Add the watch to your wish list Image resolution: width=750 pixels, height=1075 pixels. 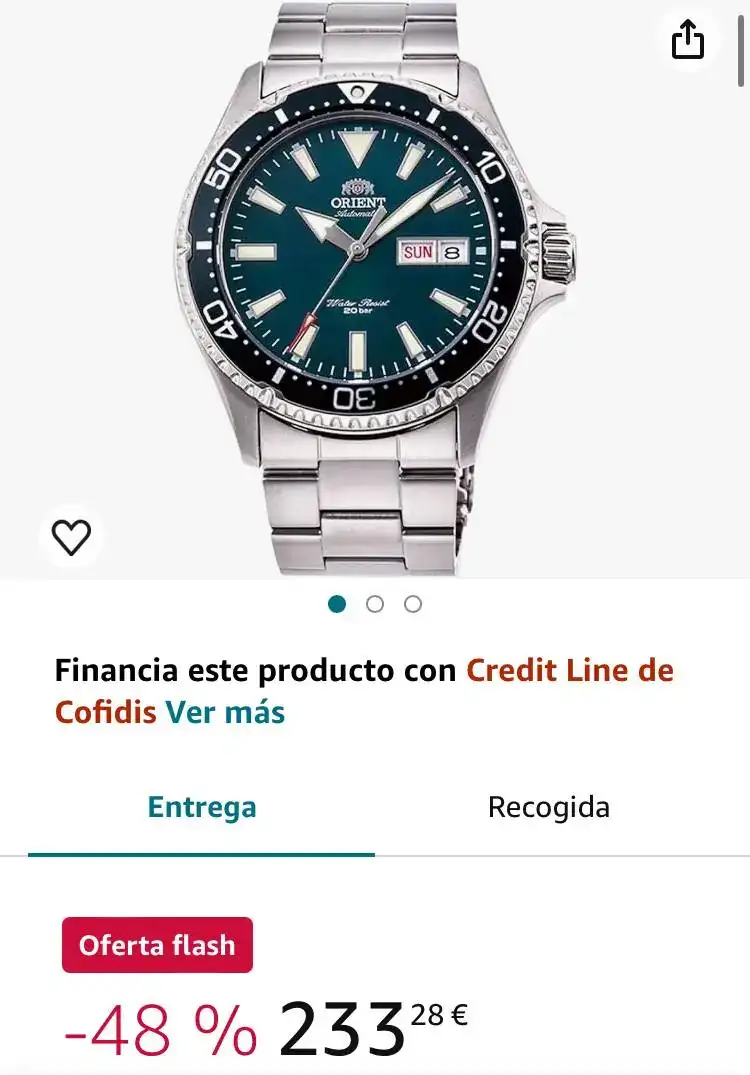tap(71, 537)
